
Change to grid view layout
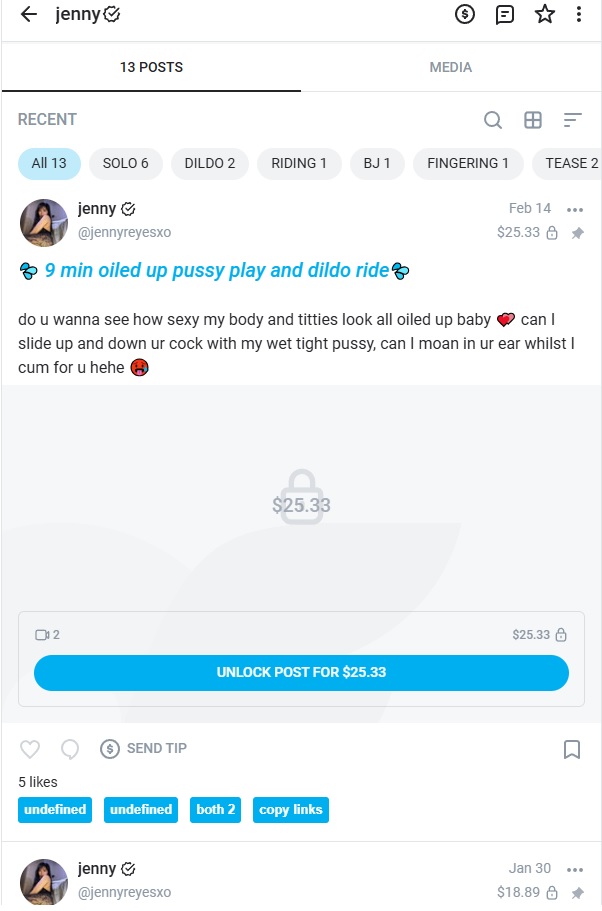pyautogui.click(x=533, y=120)
